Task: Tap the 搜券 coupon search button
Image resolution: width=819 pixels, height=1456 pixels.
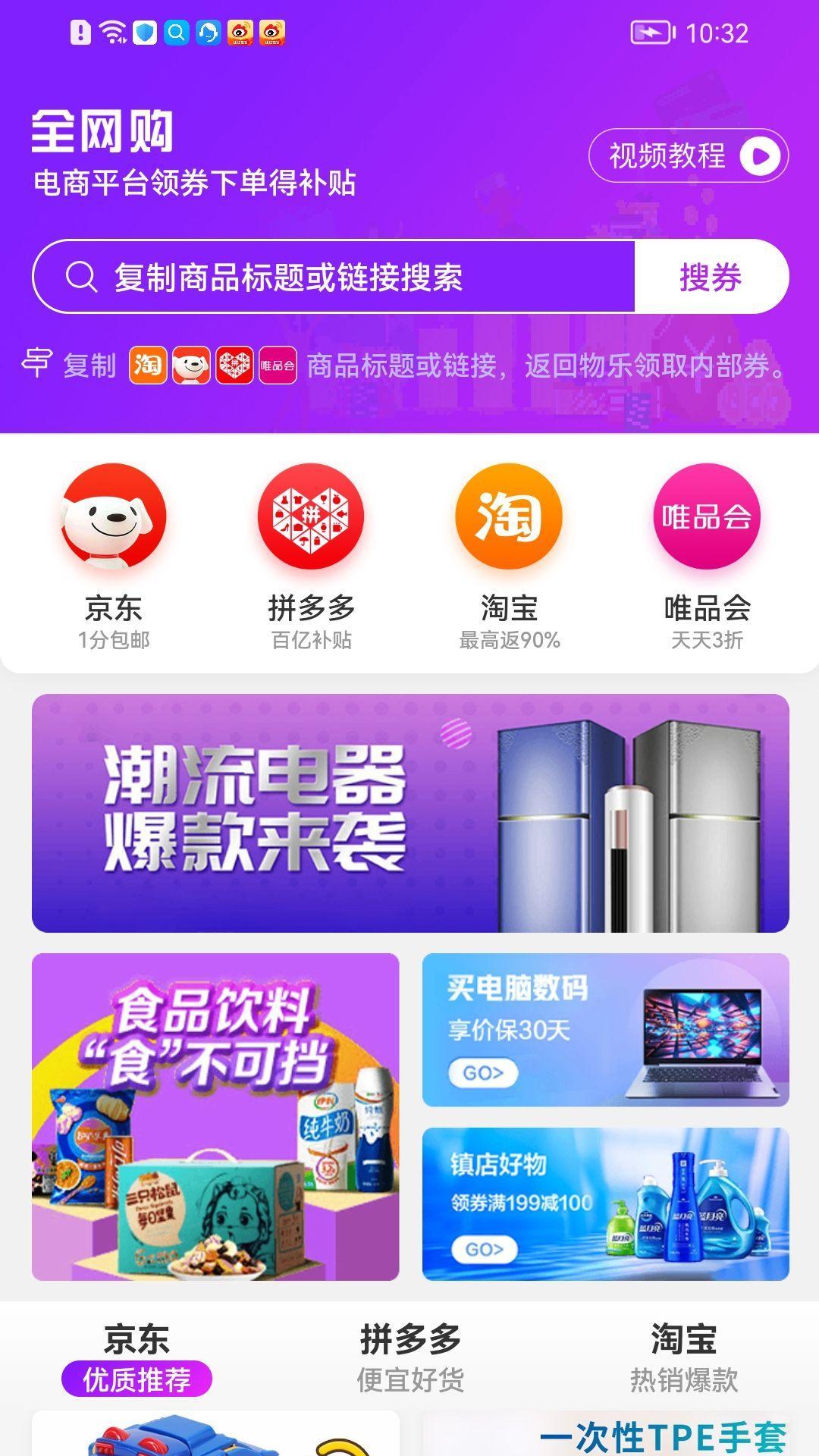Action: click(711, 277)
